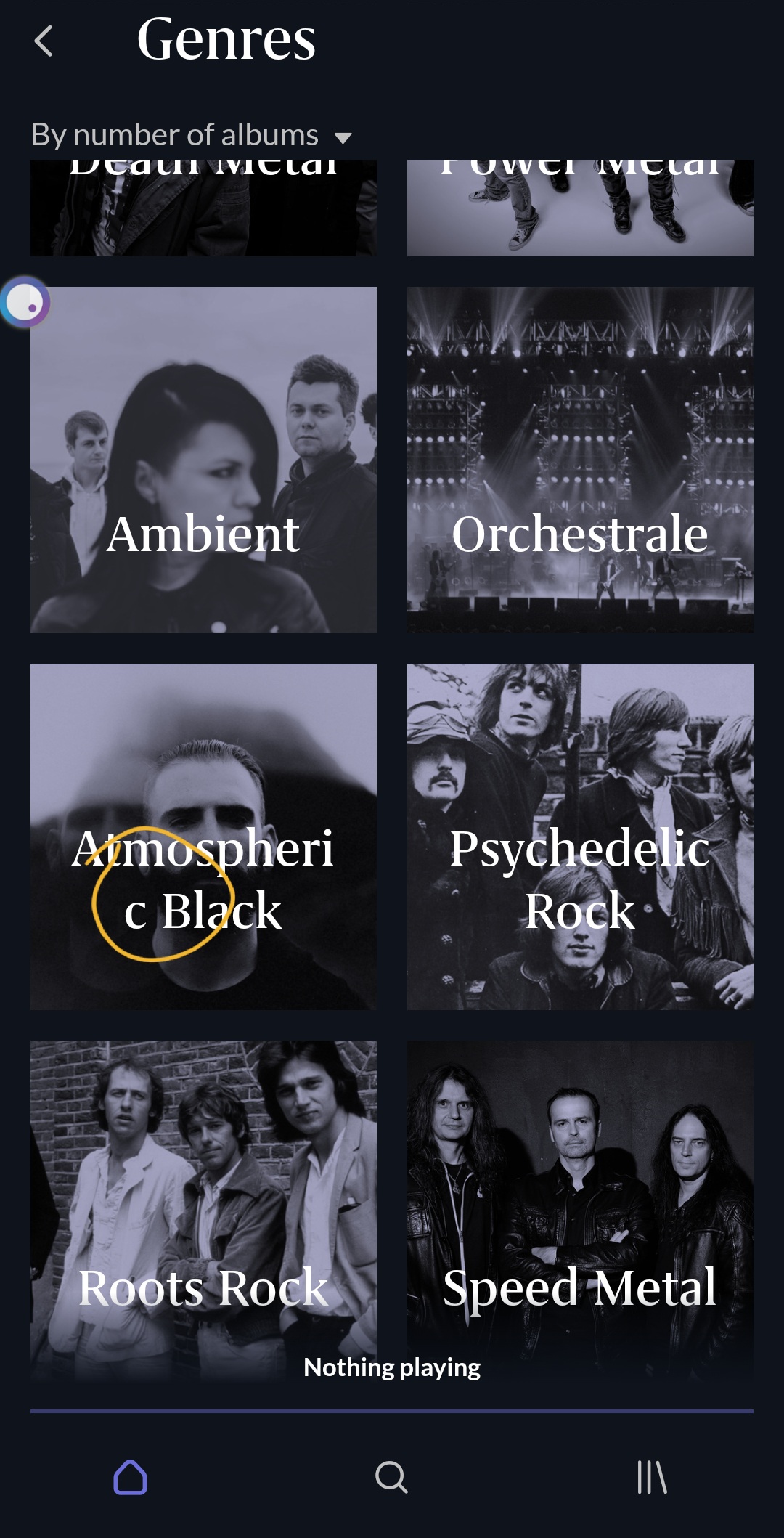The height and width of the screenshot is (1538, 784).
Task: Browse the Psychedelic Rock genre
Action: 580,837
